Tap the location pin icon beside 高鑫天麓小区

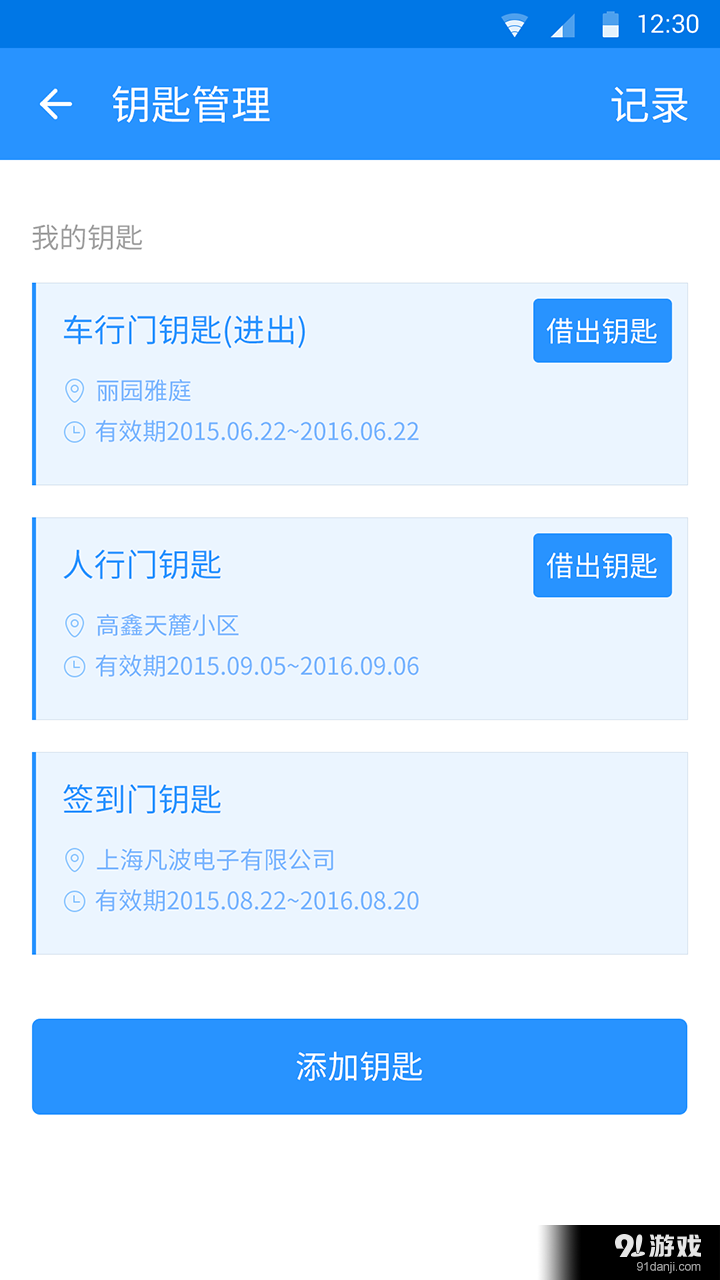pyautogui.click(x=73, y=626)
